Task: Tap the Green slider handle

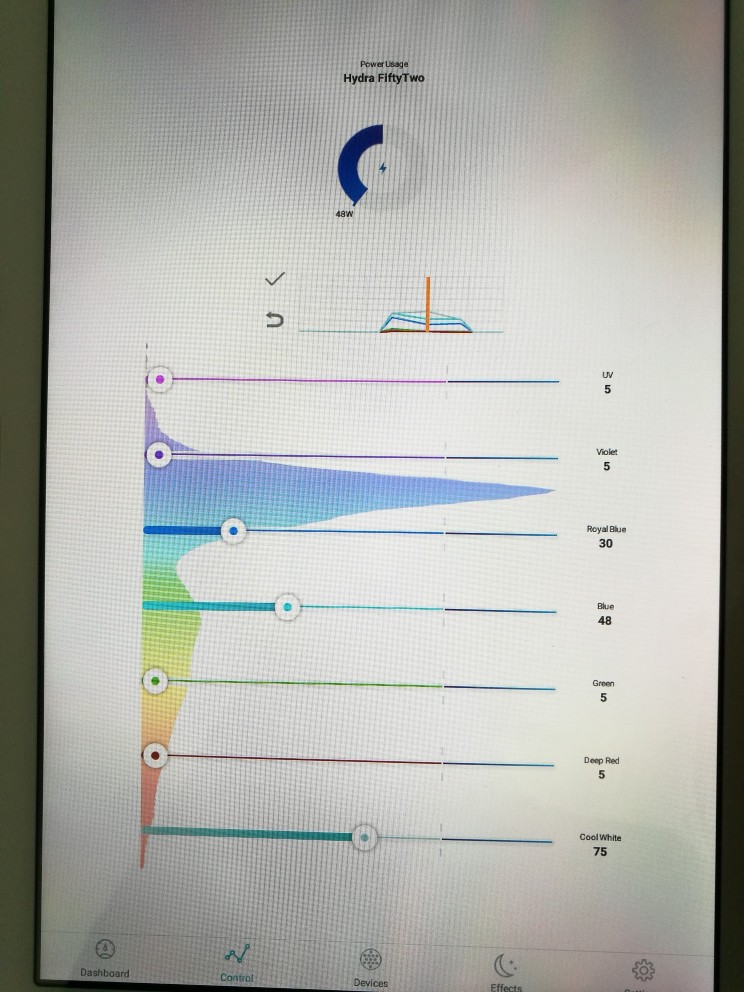Action: [155, 681]
